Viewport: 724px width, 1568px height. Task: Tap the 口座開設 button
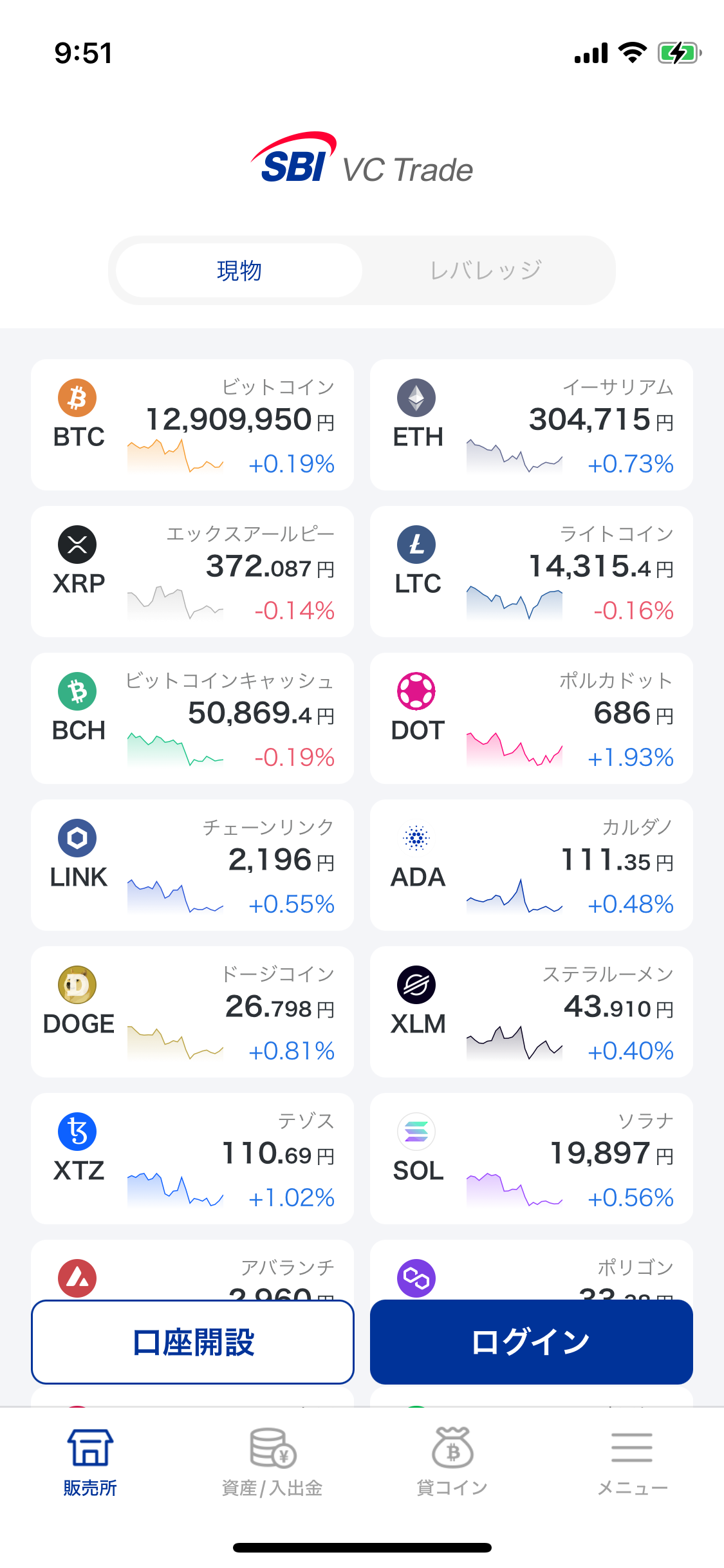pos(192,1342)
